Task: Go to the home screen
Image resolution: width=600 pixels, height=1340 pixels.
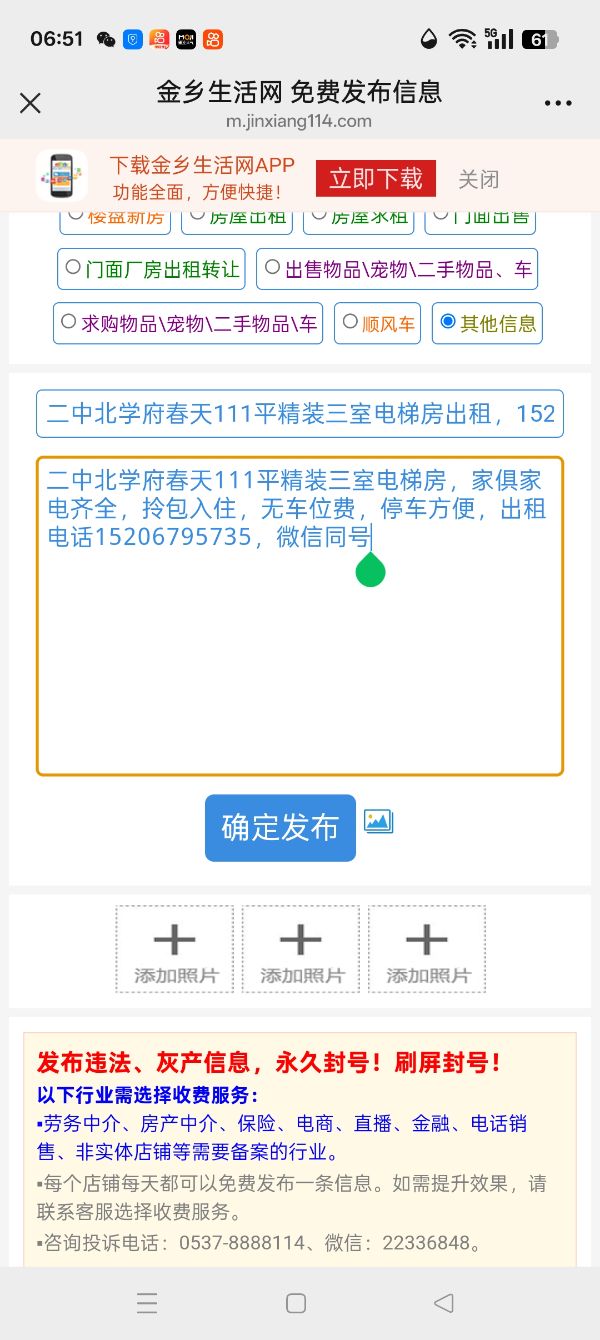Action: coord(296,1302)
